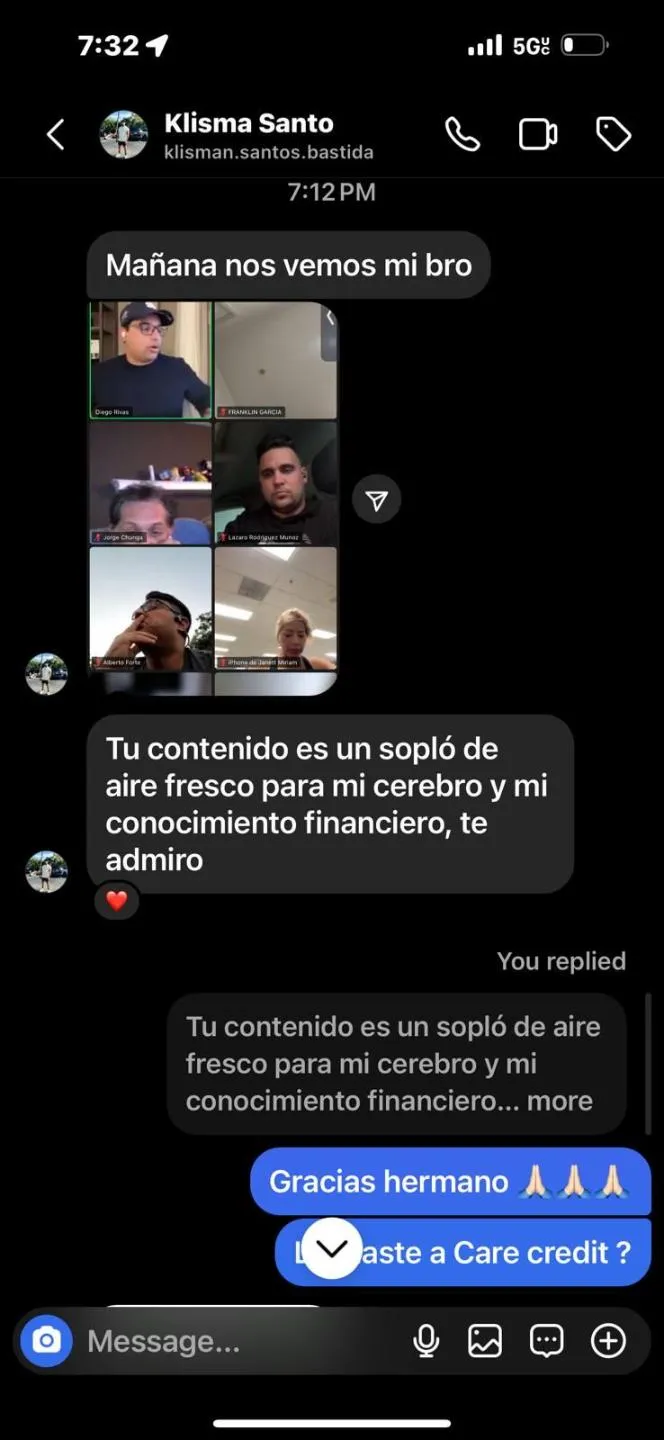Attach a photo from the gallery
The width and height of the screenshot is (664, 1440).
pyautogui.click(x=485, y=1341)
